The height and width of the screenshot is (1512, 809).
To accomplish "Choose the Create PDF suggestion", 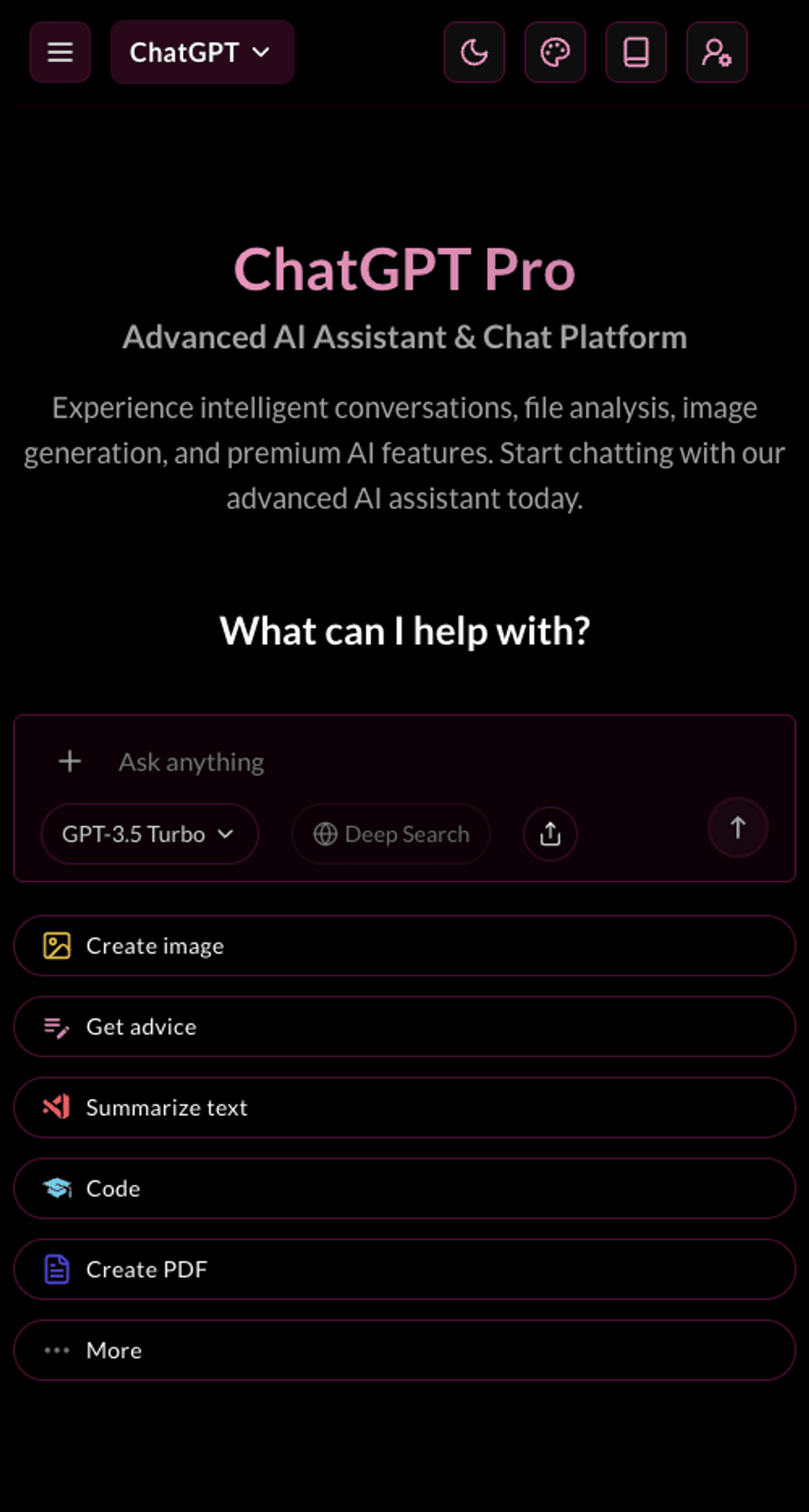I will (x=404, y=1269).
